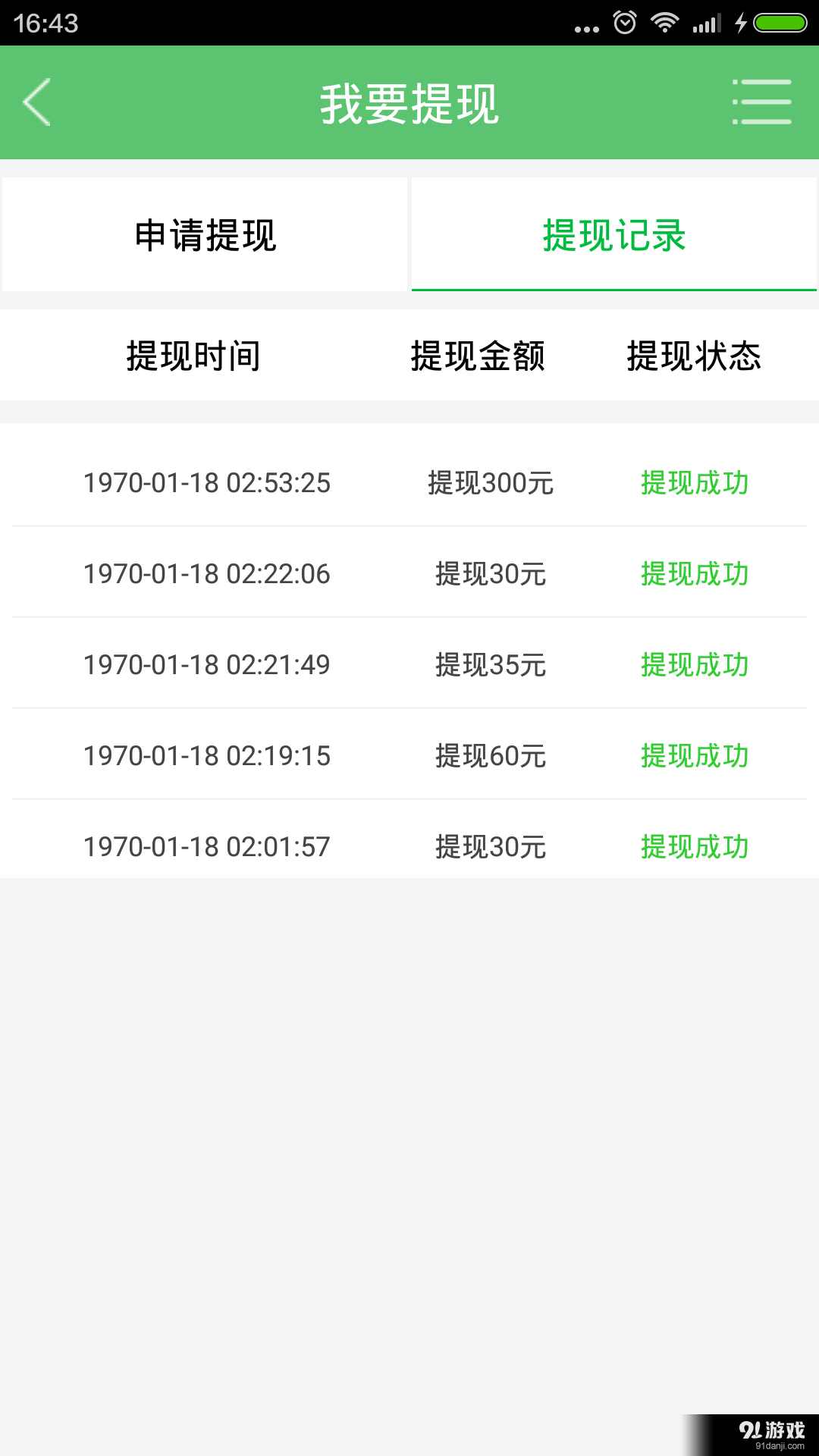
Task: Select the 提现记录 tab
Action: [613, 235]
